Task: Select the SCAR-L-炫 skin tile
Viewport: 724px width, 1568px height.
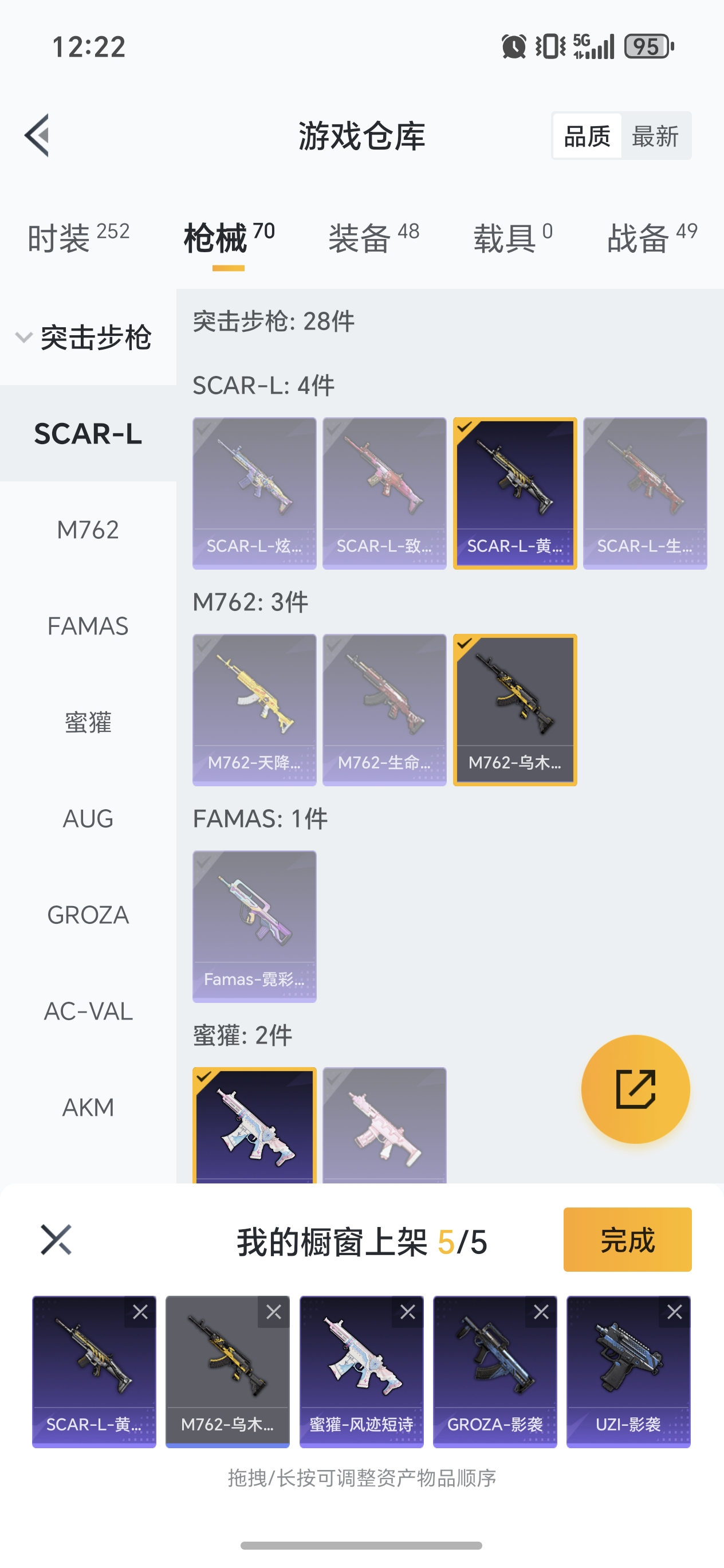Action: (254, 492)
